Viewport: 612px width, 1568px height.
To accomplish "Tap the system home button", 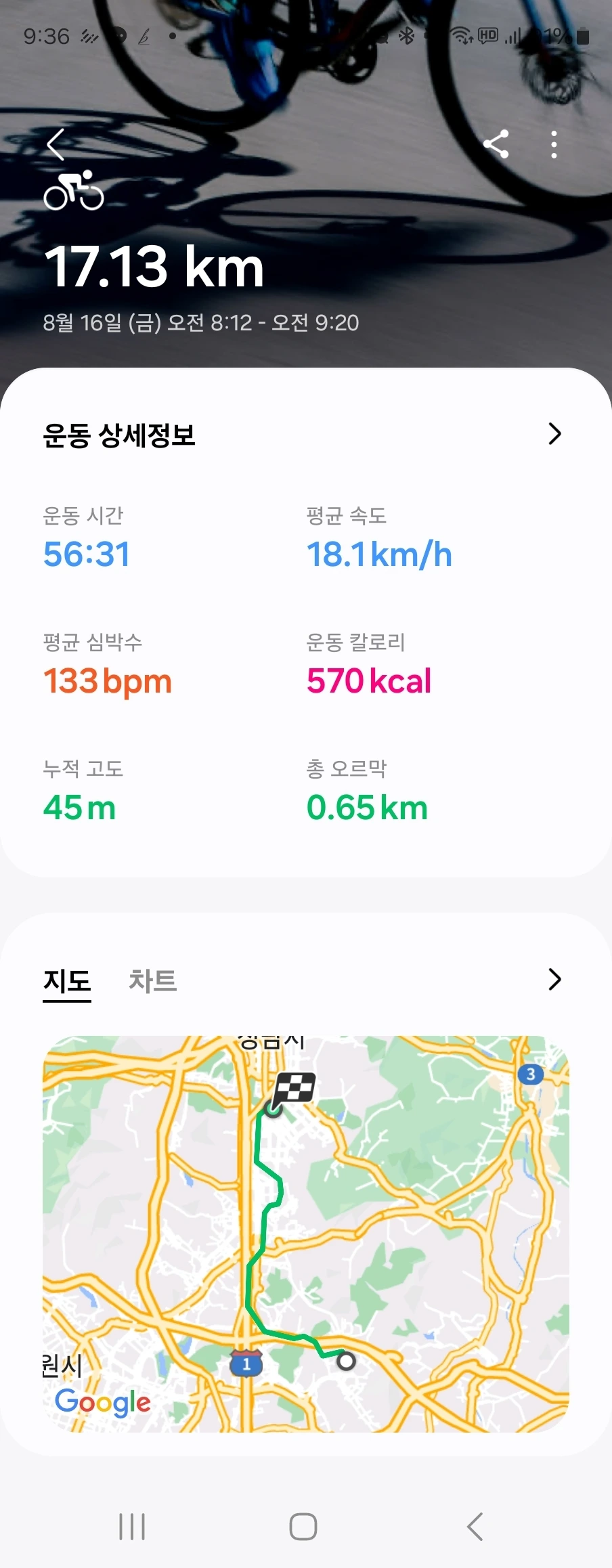I will pos(303,1527).
